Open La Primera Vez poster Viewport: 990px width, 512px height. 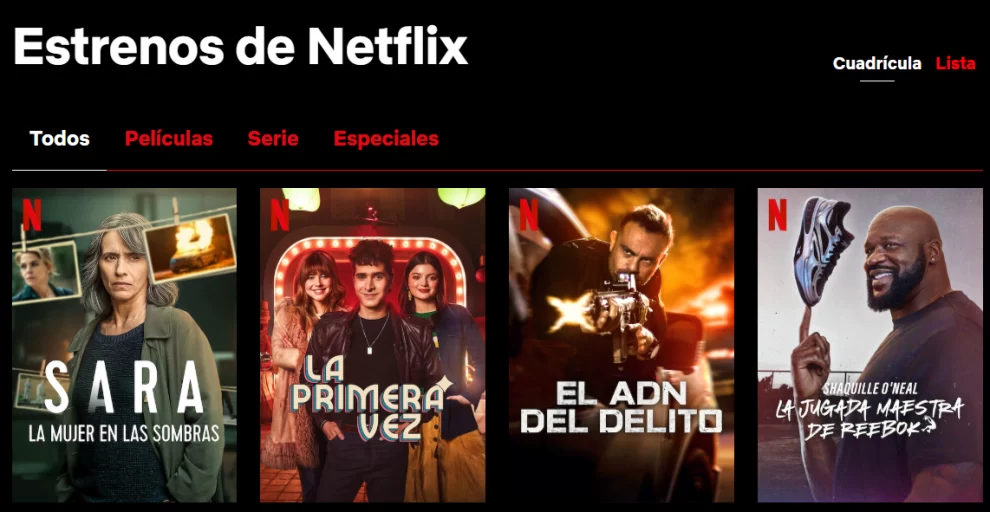point(372,345)
